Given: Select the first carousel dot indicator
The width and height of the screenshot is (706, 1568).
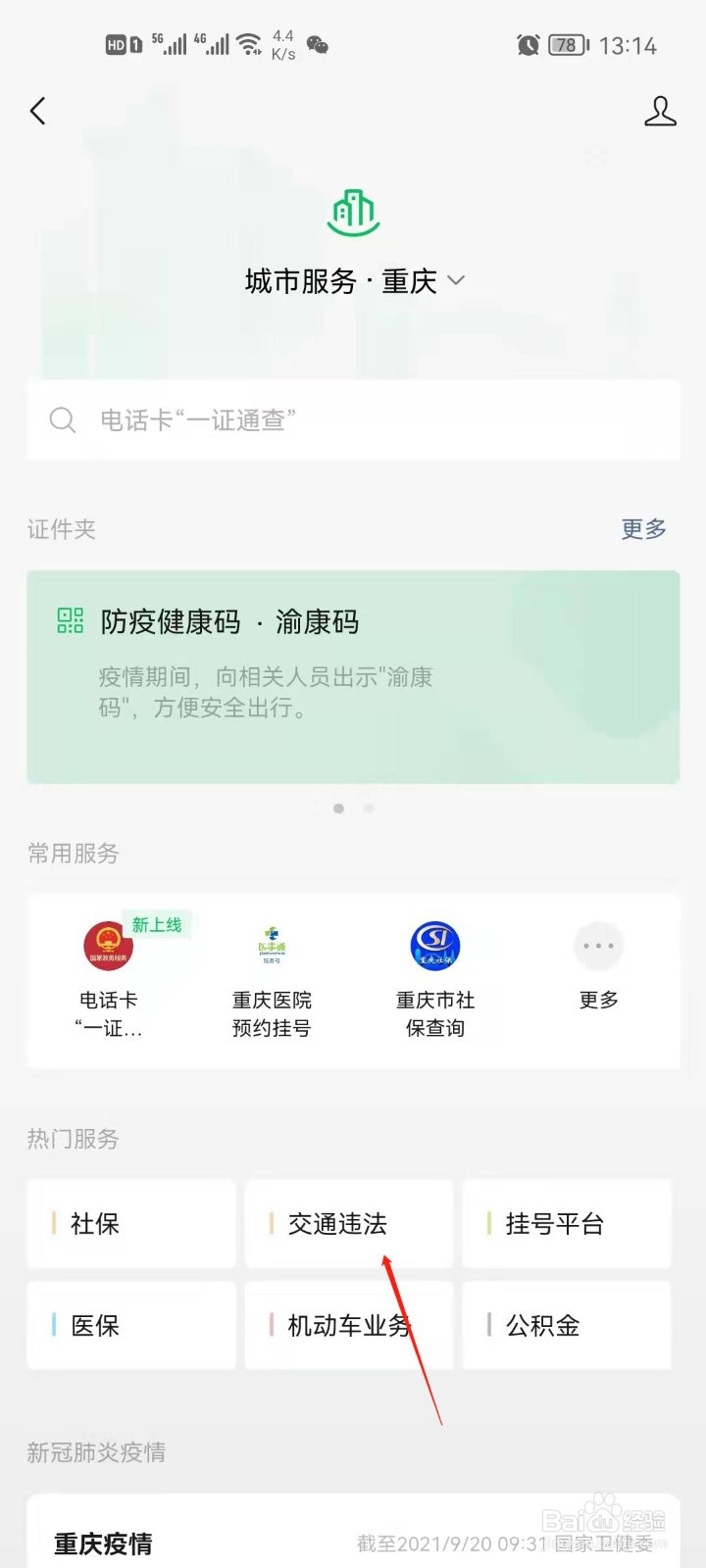Looking at the screenshot, I should click(x=338, y=808).
